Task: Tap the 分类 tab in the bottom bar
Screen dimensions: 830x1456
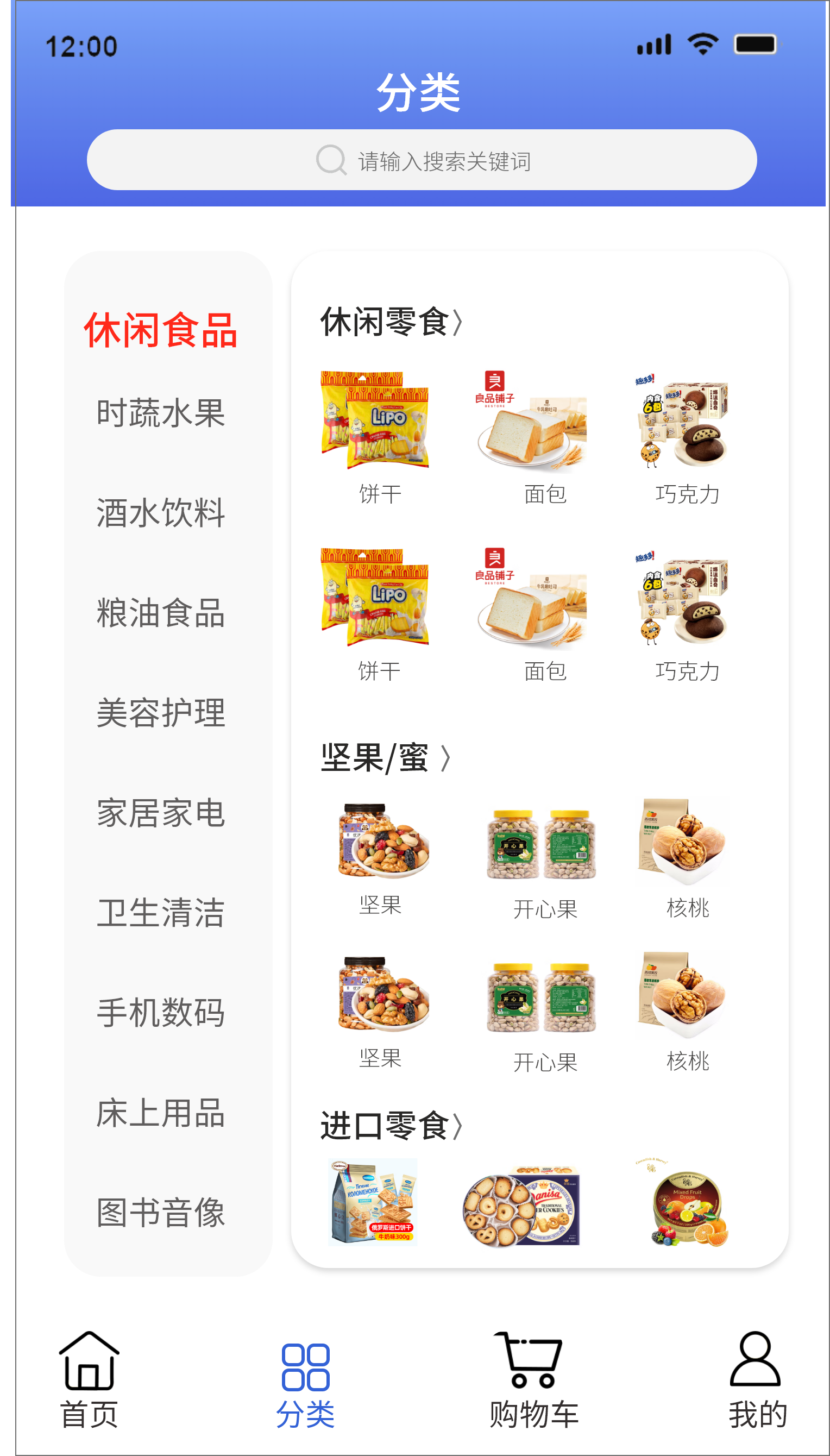Action: (x=306, y=1385)
